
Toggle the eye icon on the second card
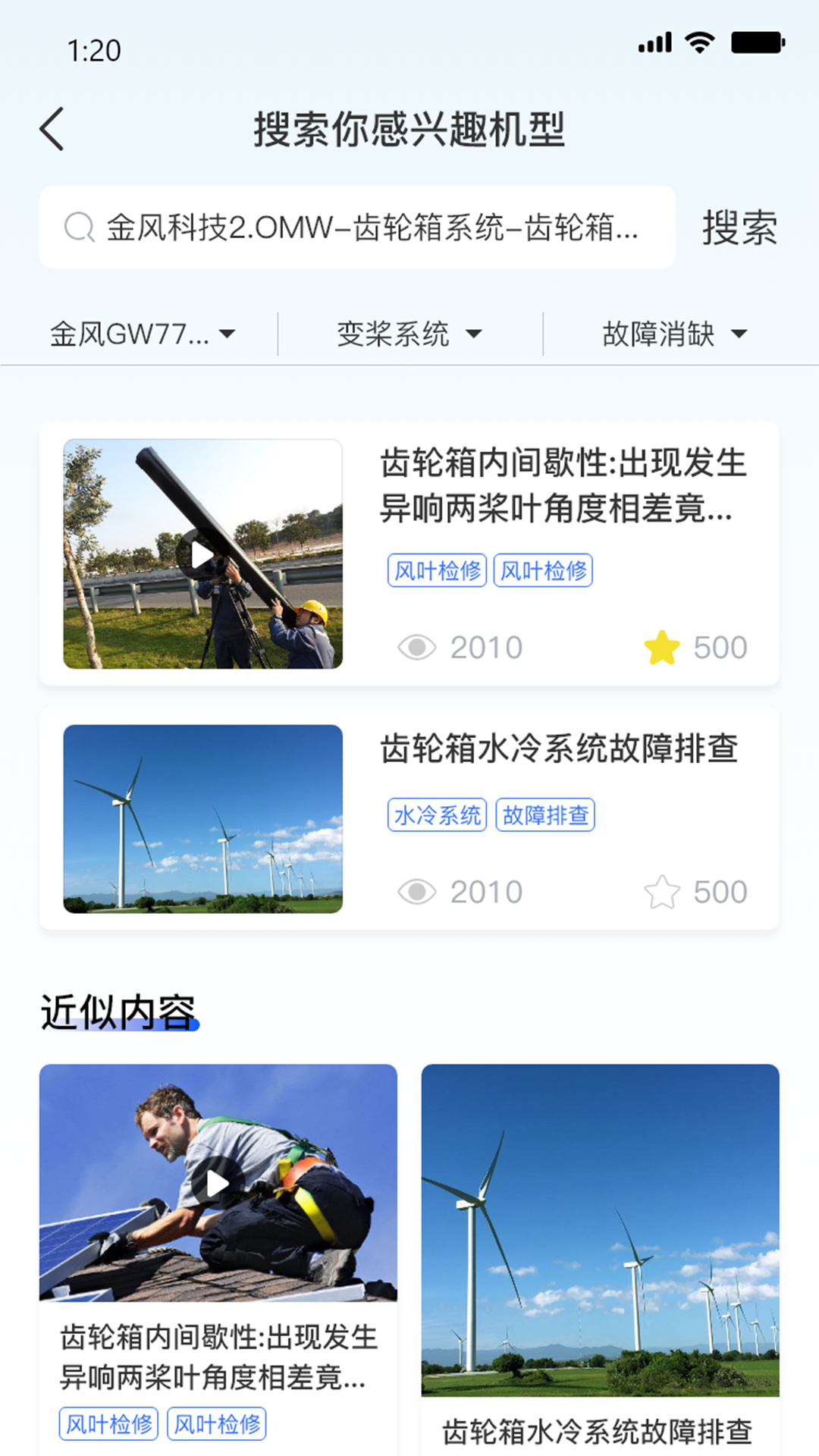pyautogui.click(x=418, y=891)
